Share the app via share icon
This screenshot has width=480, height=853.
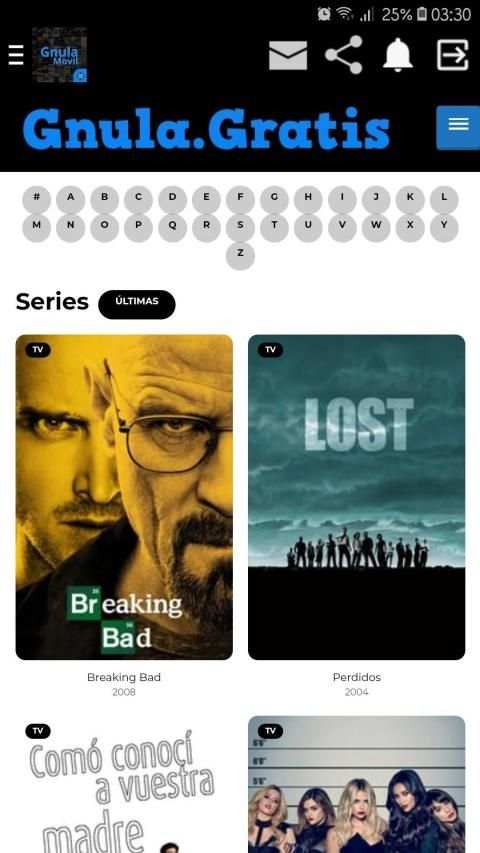pyautogui.click(x=343, y=55)
